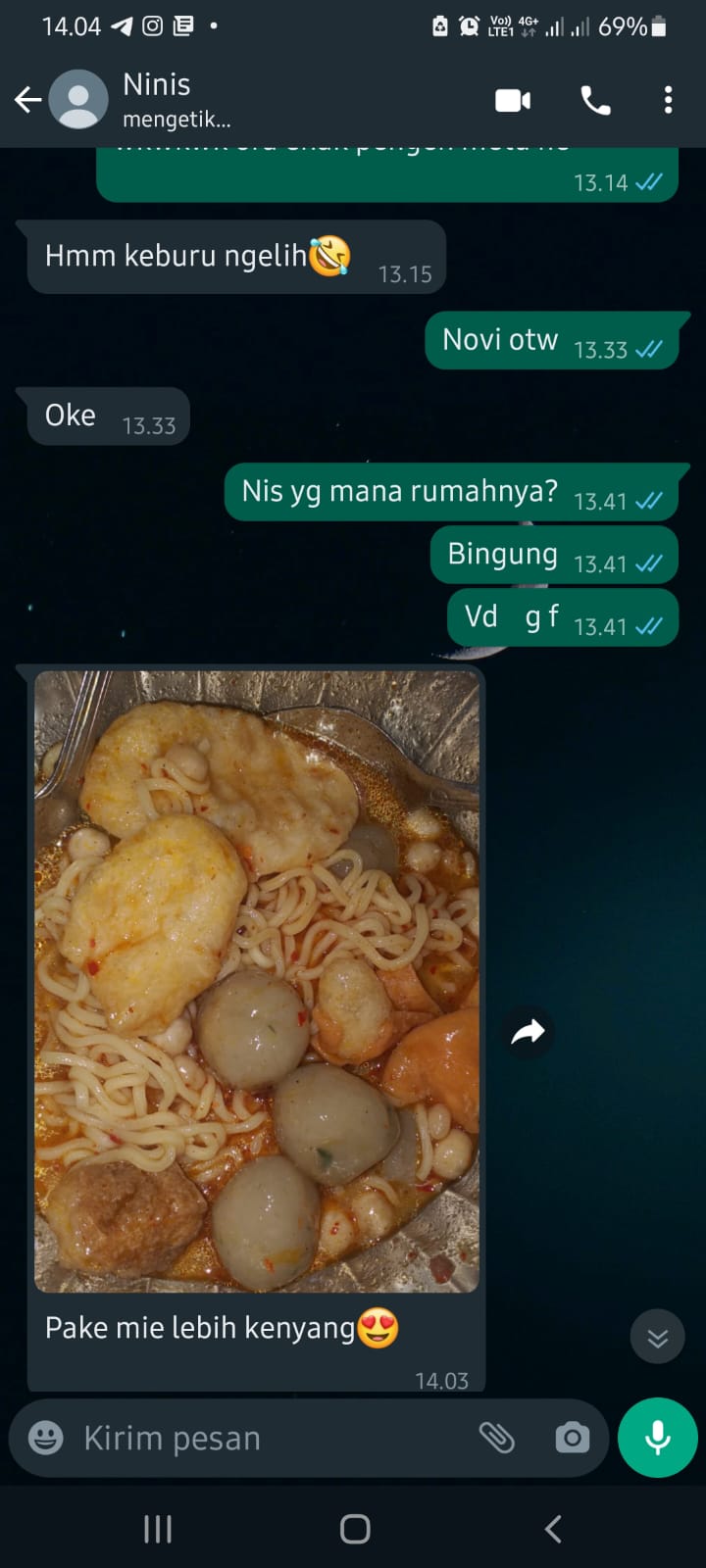This screenshot has height=1568, width=706.
Task: Go to the home screen
Action: [354, 1529]
